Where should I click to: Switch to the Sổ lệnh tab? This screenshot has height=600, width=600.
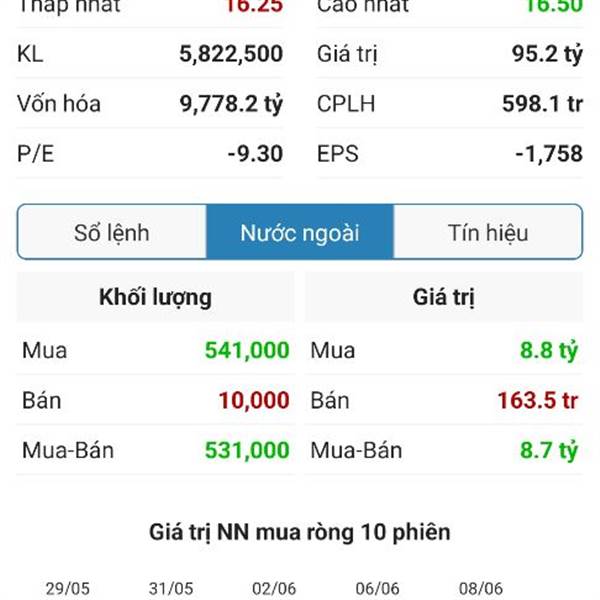pyautogui.click(x=112, y=233)
